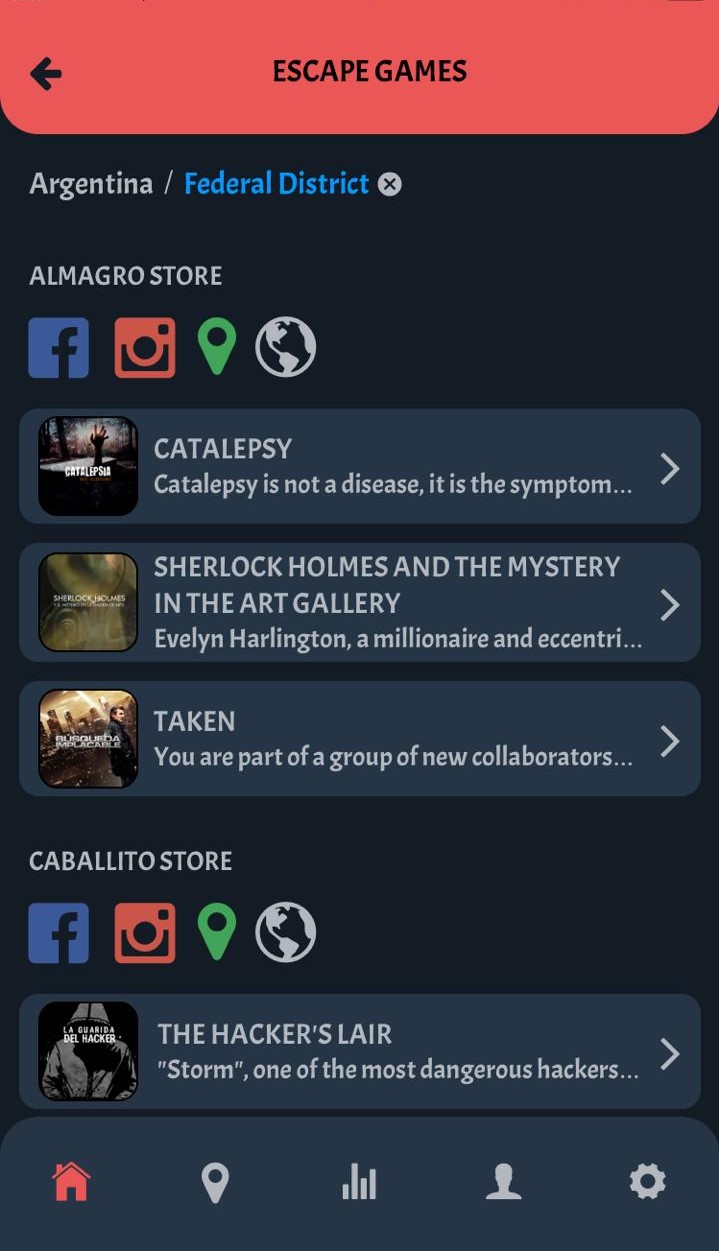Open Almagro Store's Instagram profile
This screenshot has width=719, height=1251.
point(145,348)
